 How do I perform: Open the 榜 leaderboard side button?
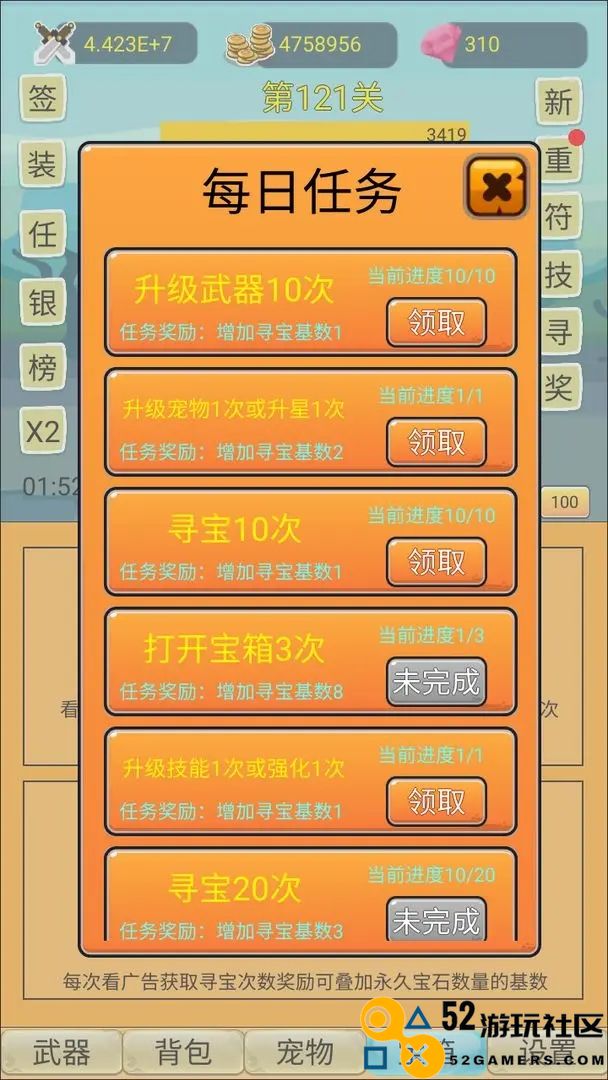pos(43,366)
